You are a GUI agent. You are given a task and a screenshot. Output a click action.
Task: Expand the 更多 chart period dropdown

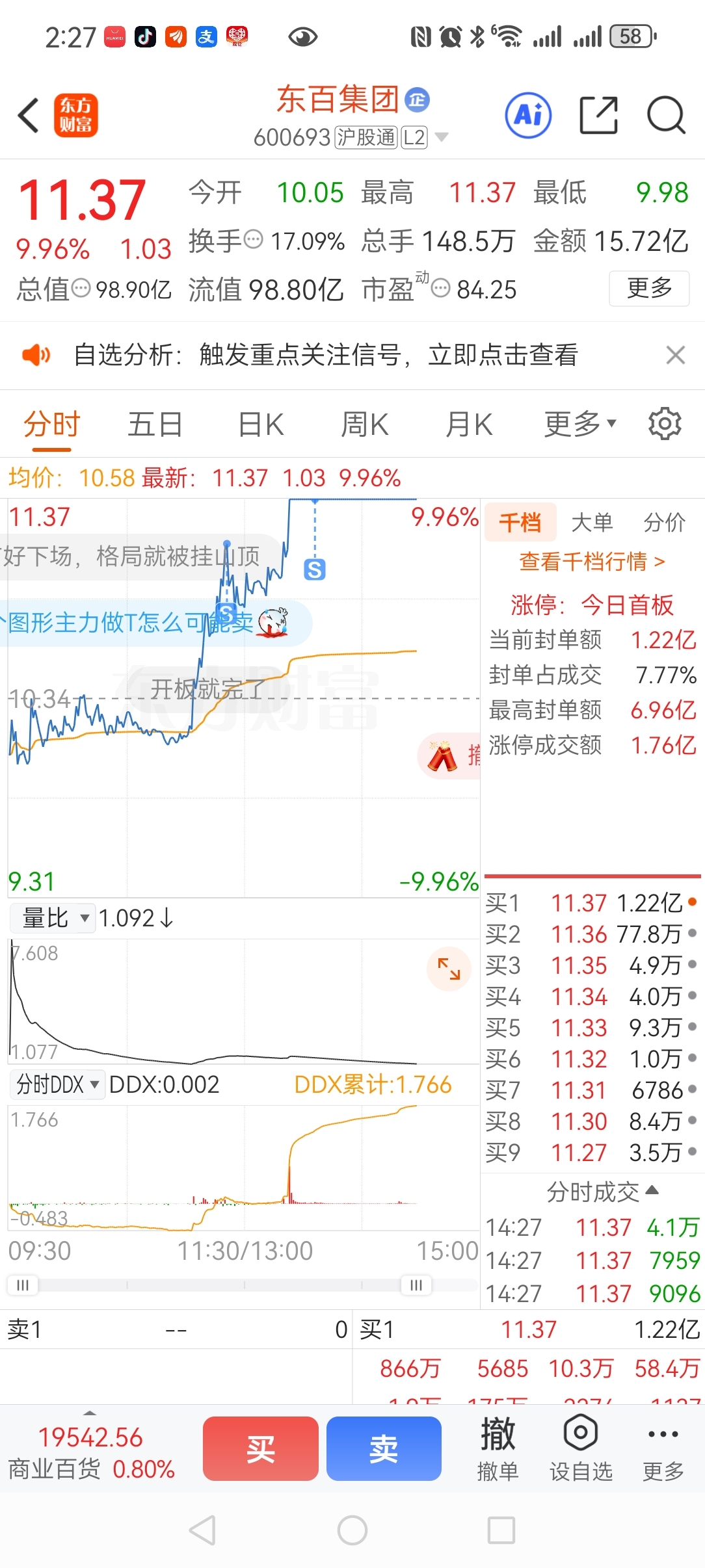[x=579, y=424]
